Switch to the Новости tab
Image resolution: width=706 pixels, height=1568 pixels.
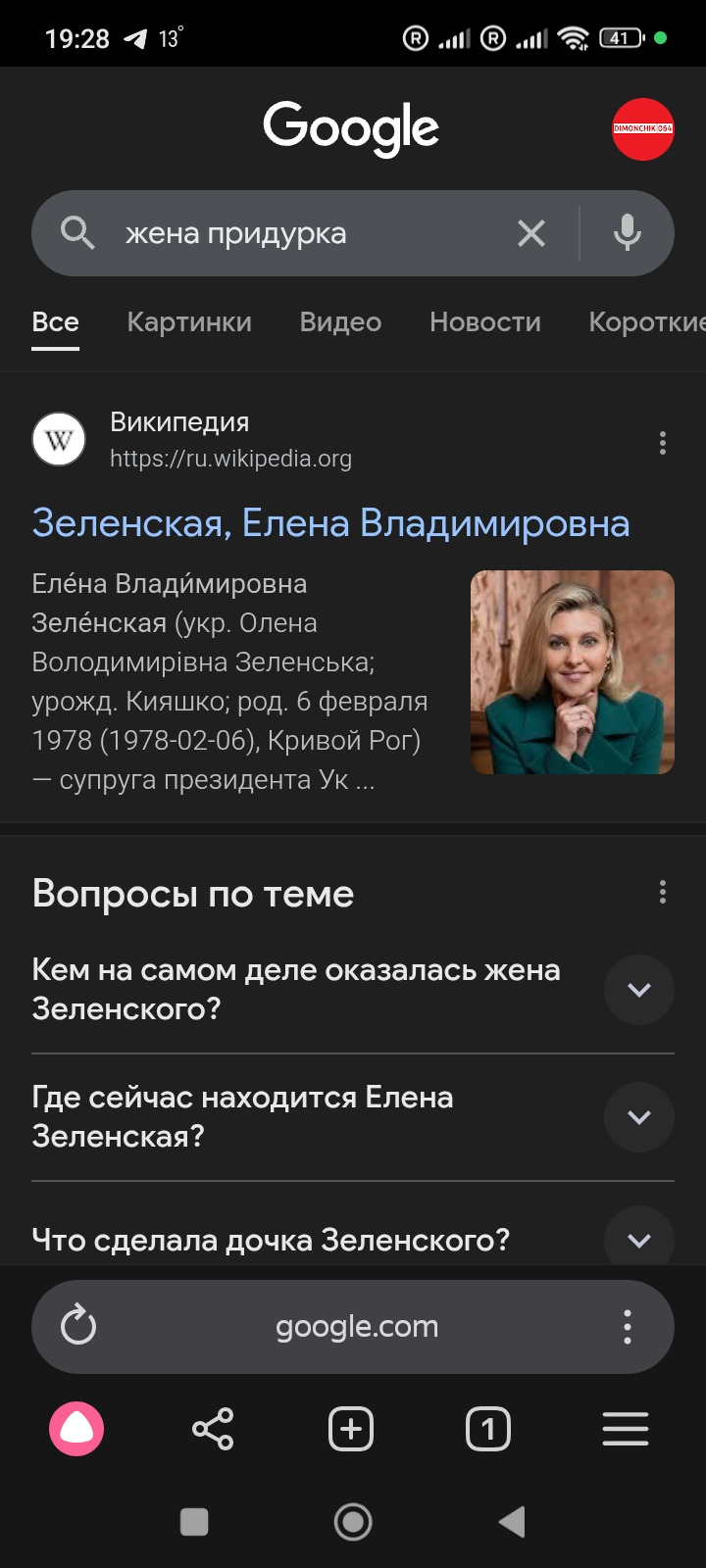(484, 321)
